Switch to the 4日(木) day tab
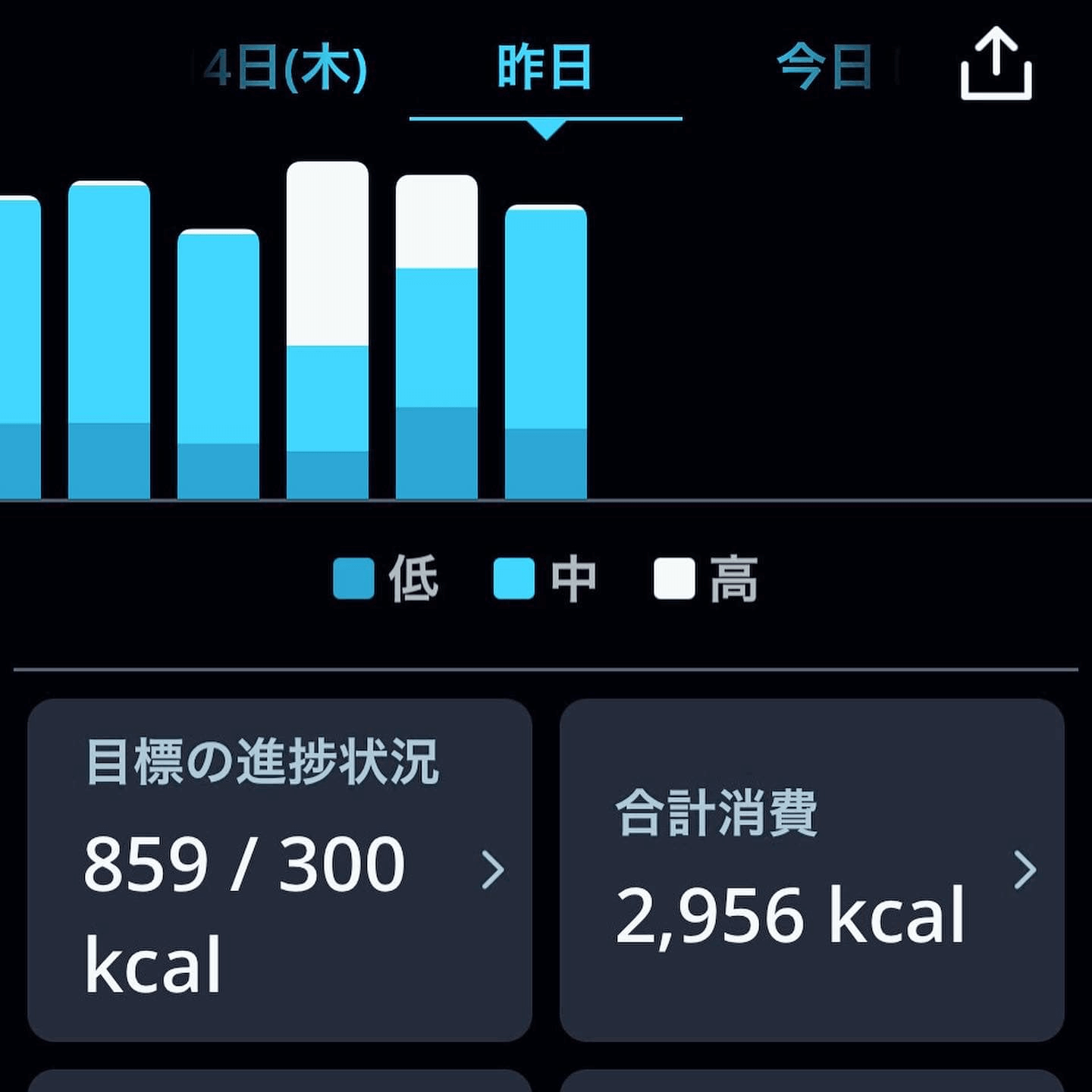The height and width of the screenshot is (1092, 1092). 287,68
